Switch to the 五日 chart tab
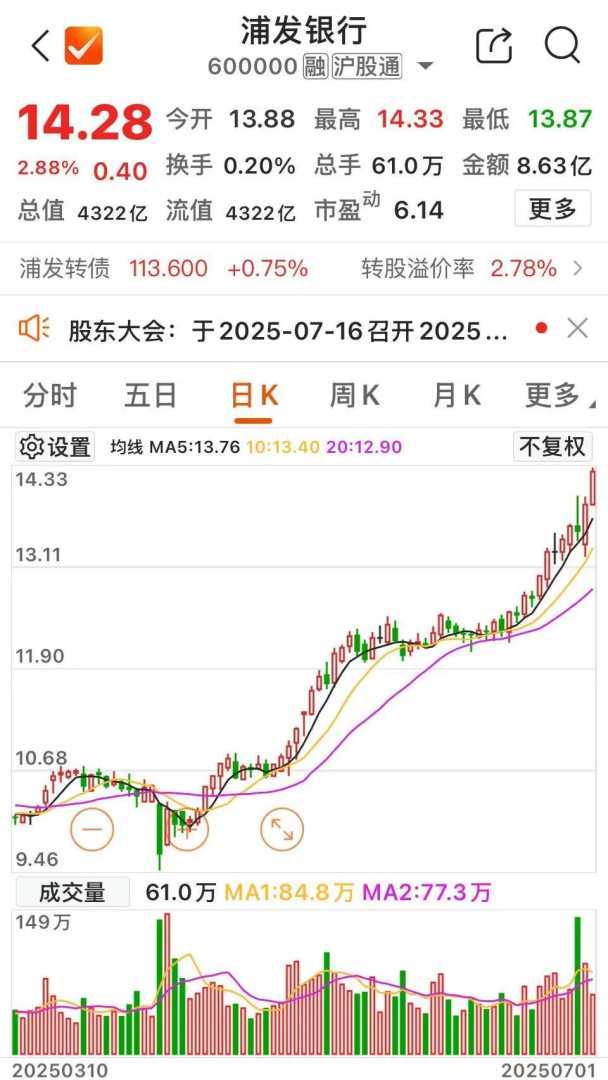 (150, 395)
